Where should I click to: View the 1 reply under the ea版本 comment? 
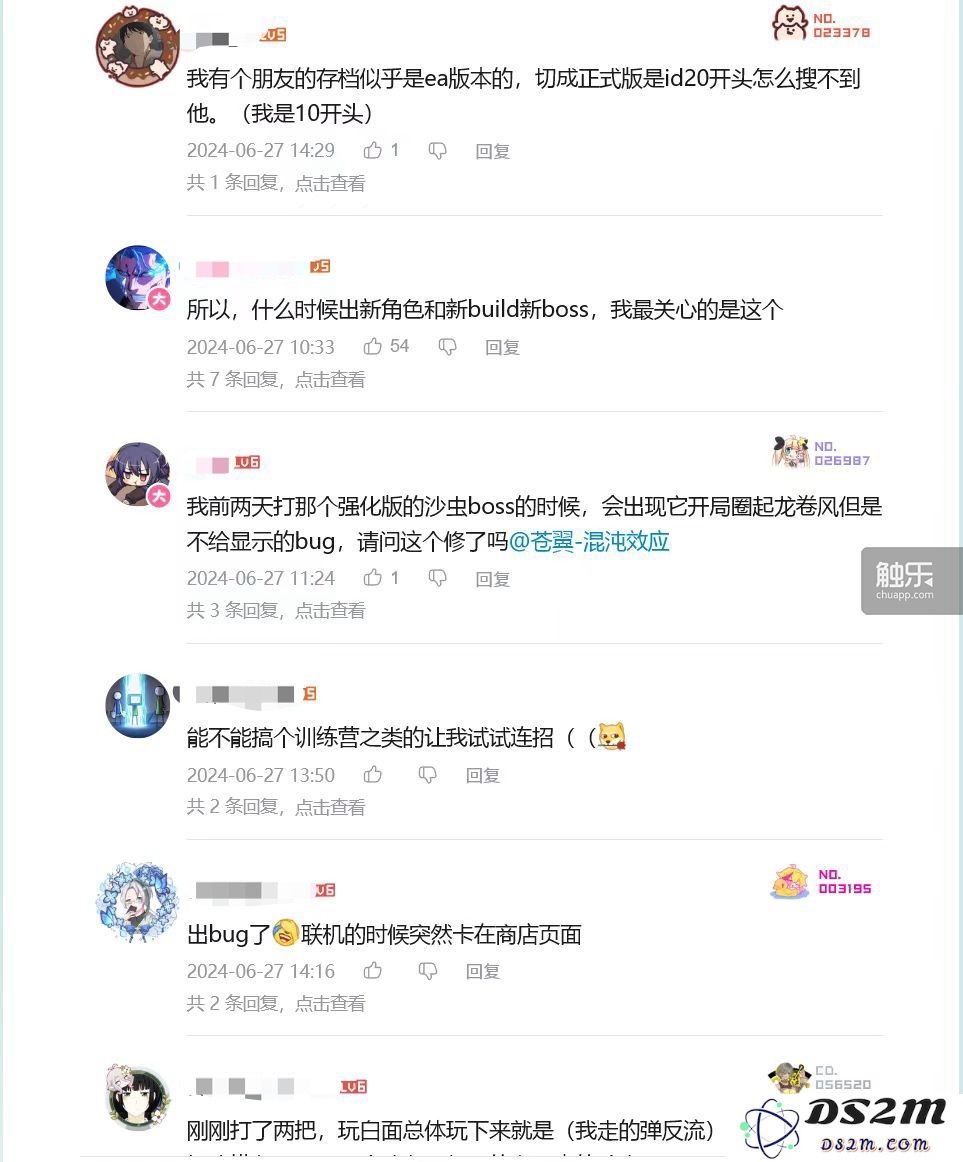pos(276,183)
